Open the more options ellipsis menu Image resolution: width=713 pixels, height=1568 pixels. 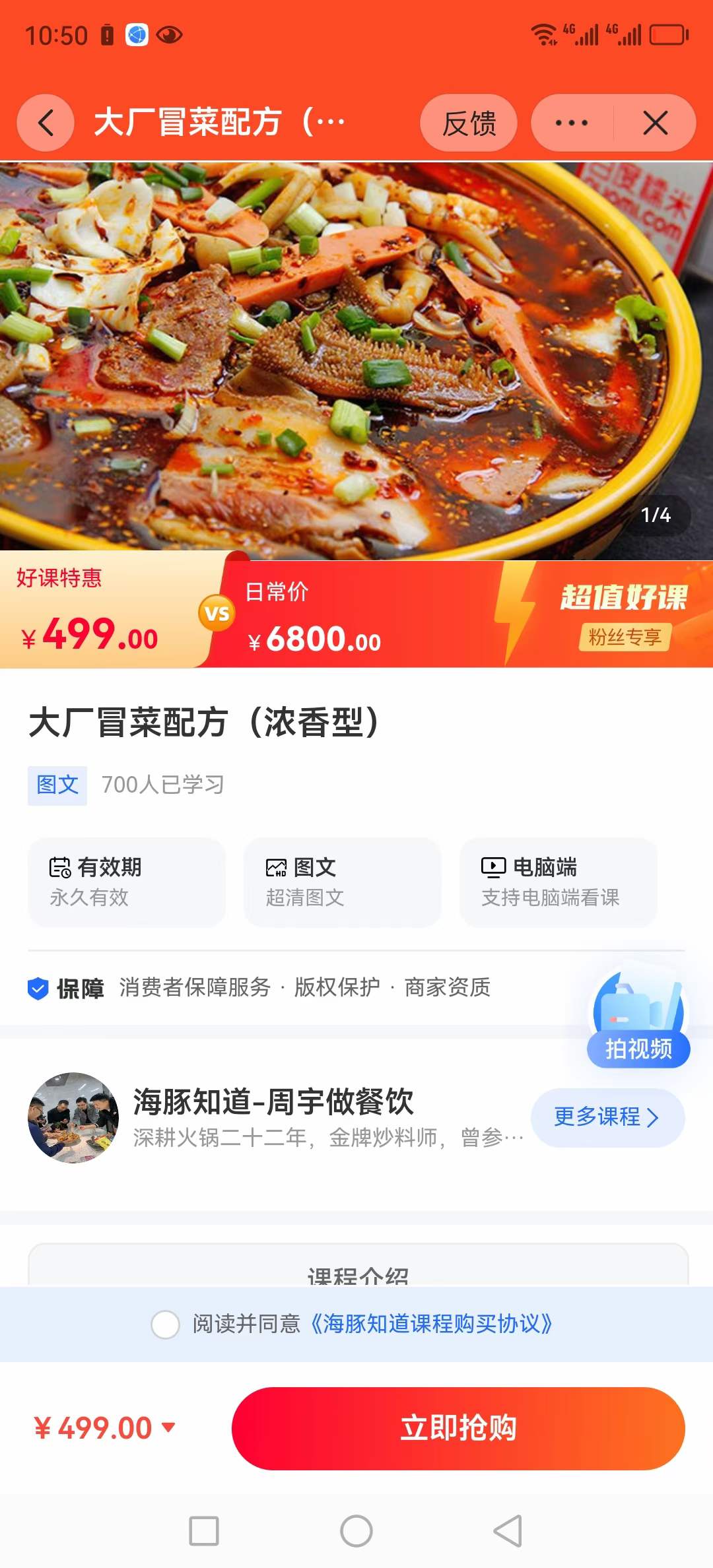point(569,123)
